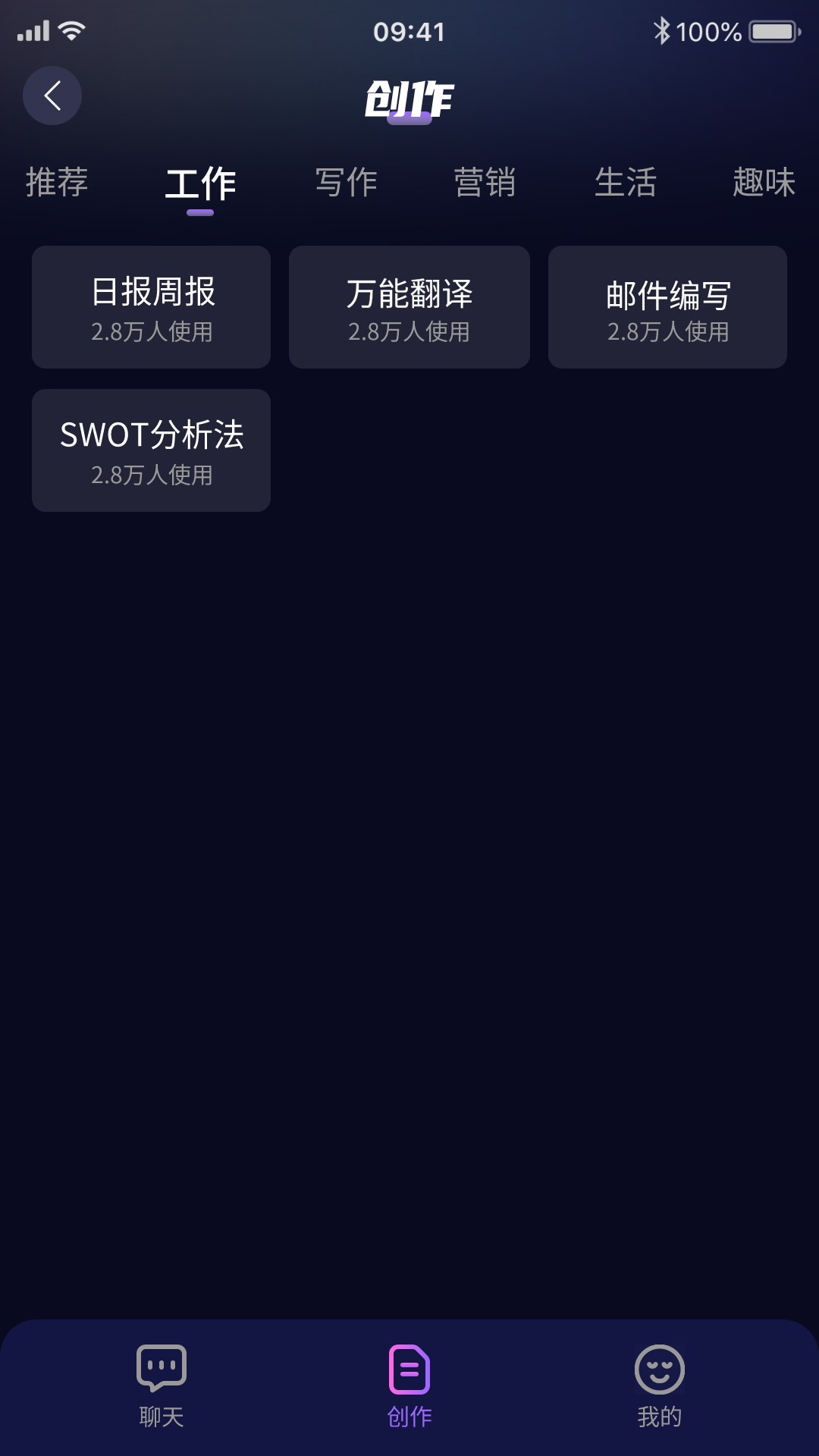Go to 聊天 in bottom navigation
Viewport: 819px width, 1456px height.
coord(162,1386)
